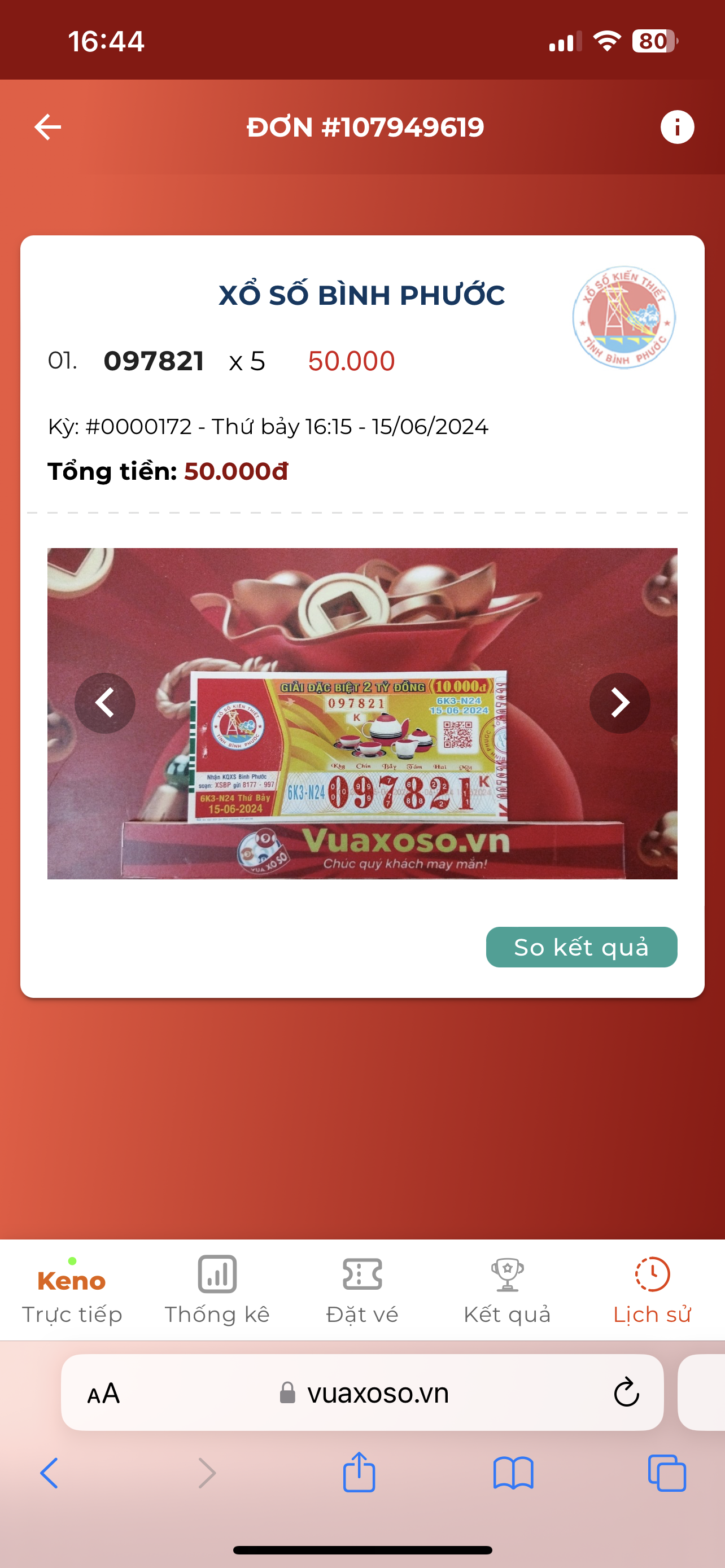
Task: Open the AA page settings menu
Action: tap(103, 1392)
